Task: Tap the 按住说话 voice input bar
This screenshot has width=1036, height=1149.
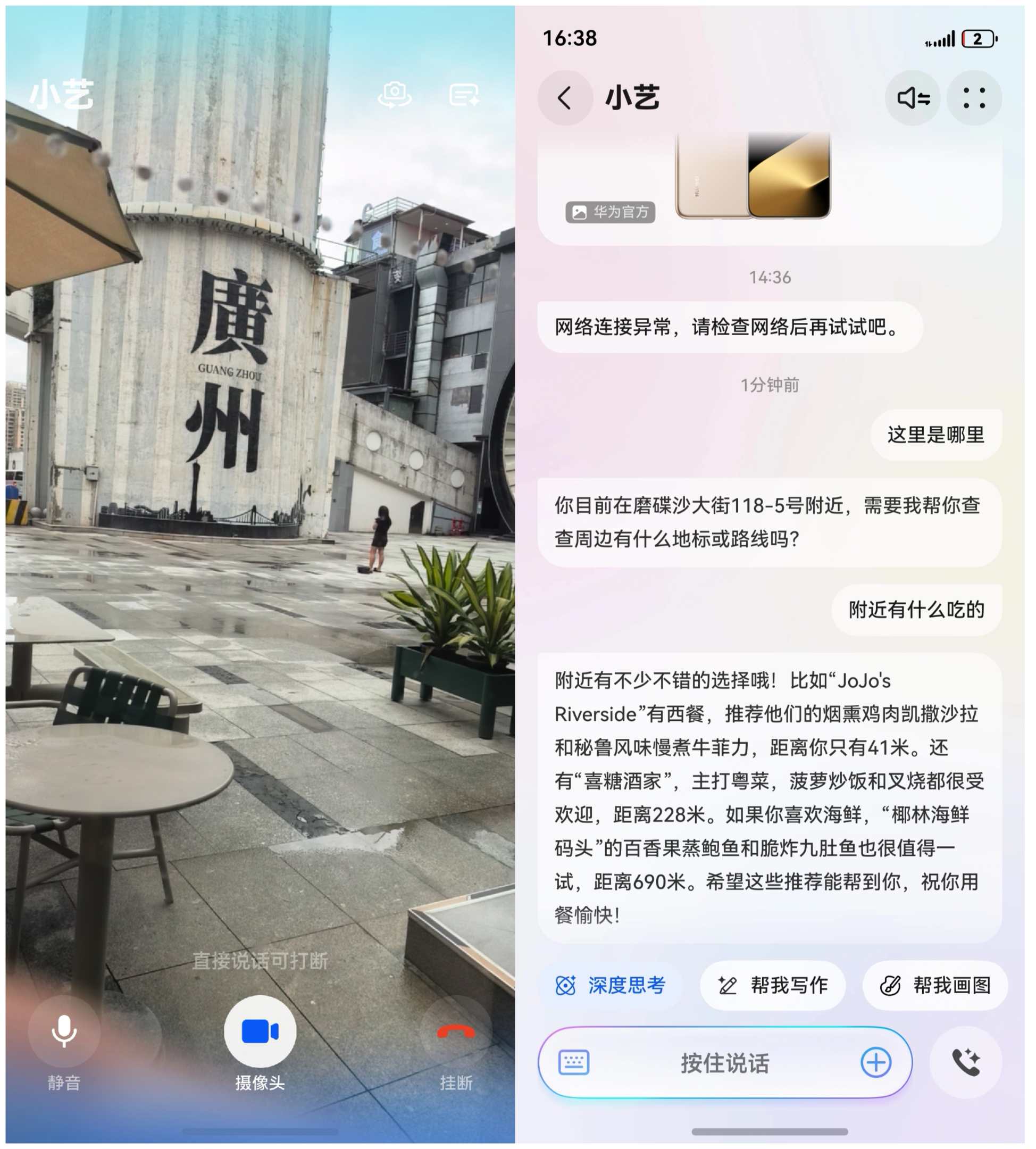Action: click(x=724, y=1062)
